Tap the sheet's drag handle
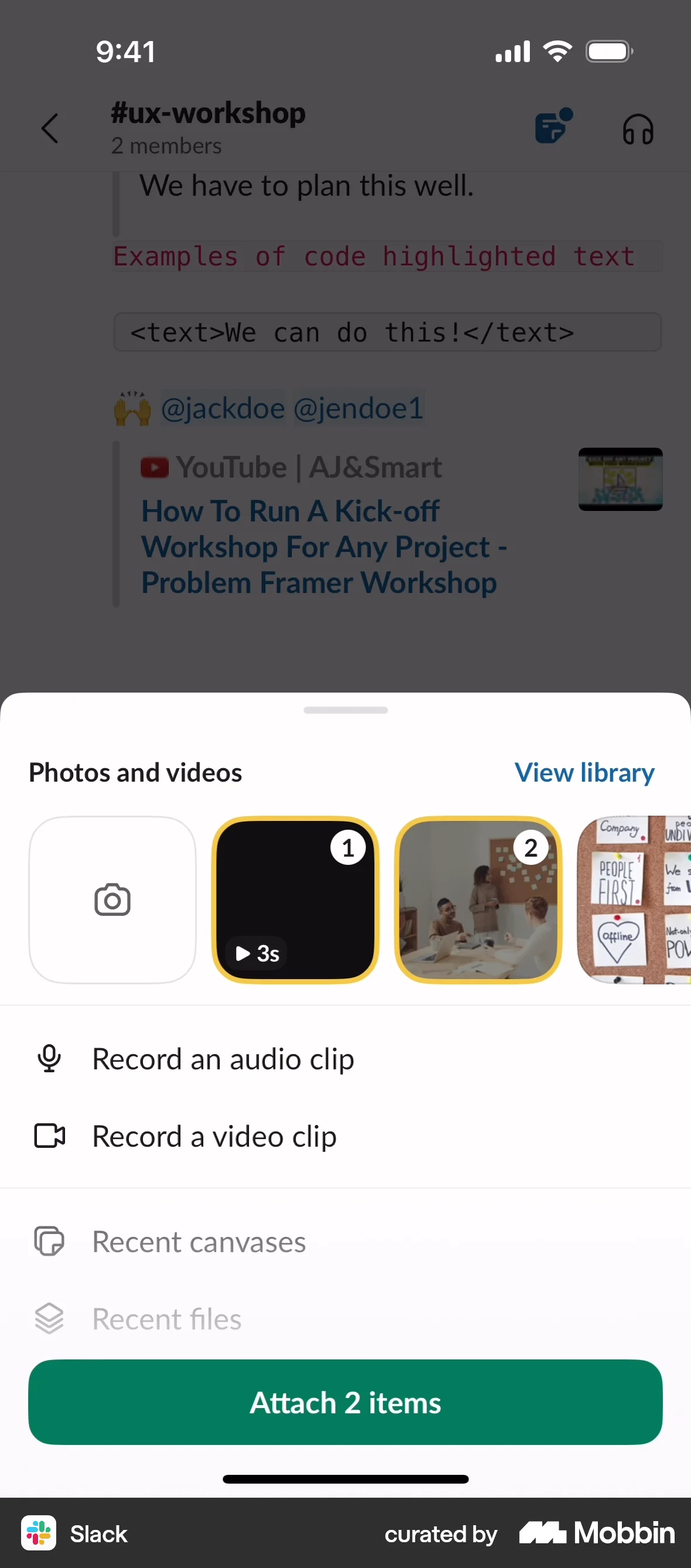Viewport: 691px width, 1568px height. 345,710
